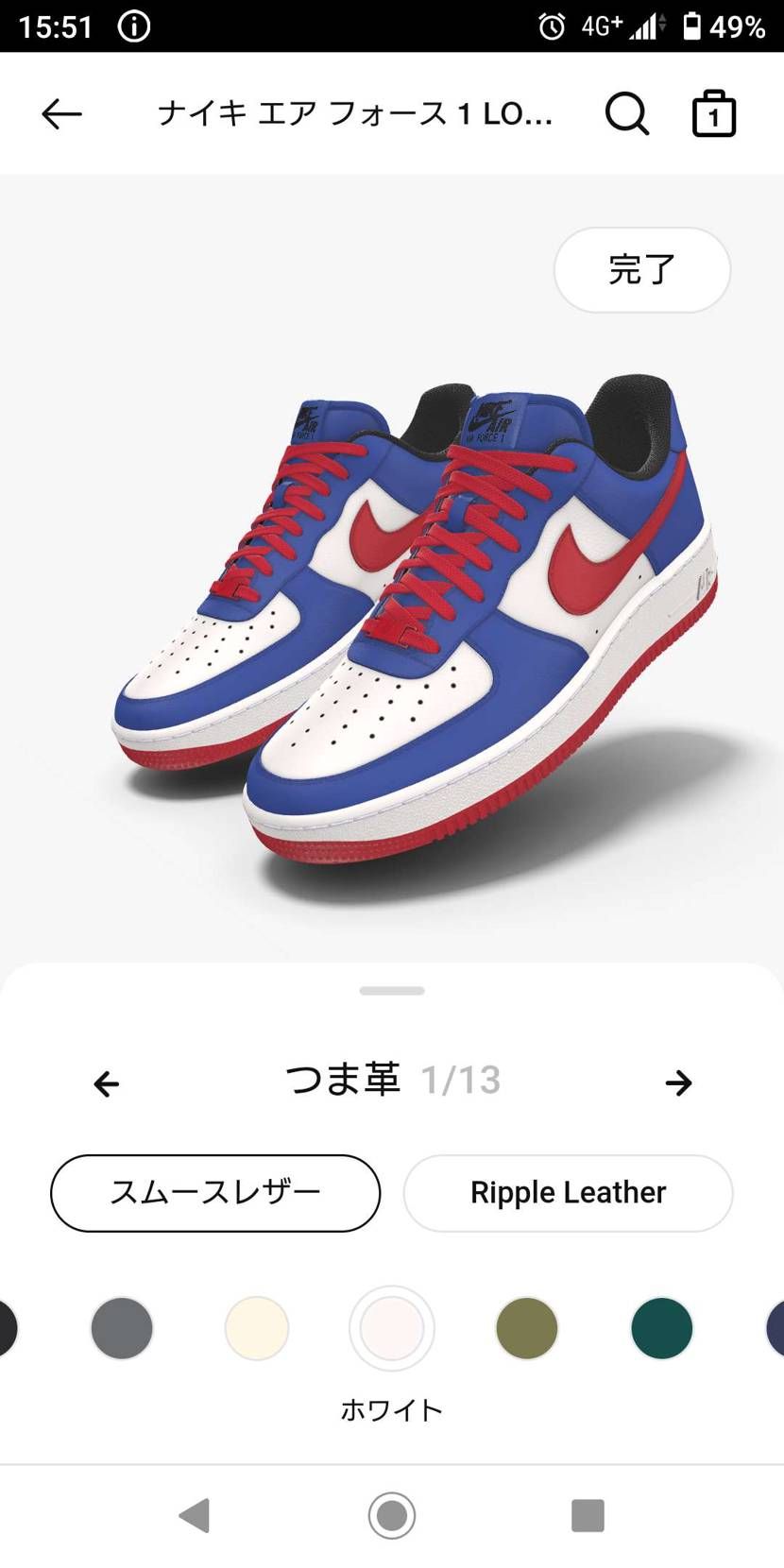
Task: Select the Ripple Leather material option
Action: coord(568,1193)
